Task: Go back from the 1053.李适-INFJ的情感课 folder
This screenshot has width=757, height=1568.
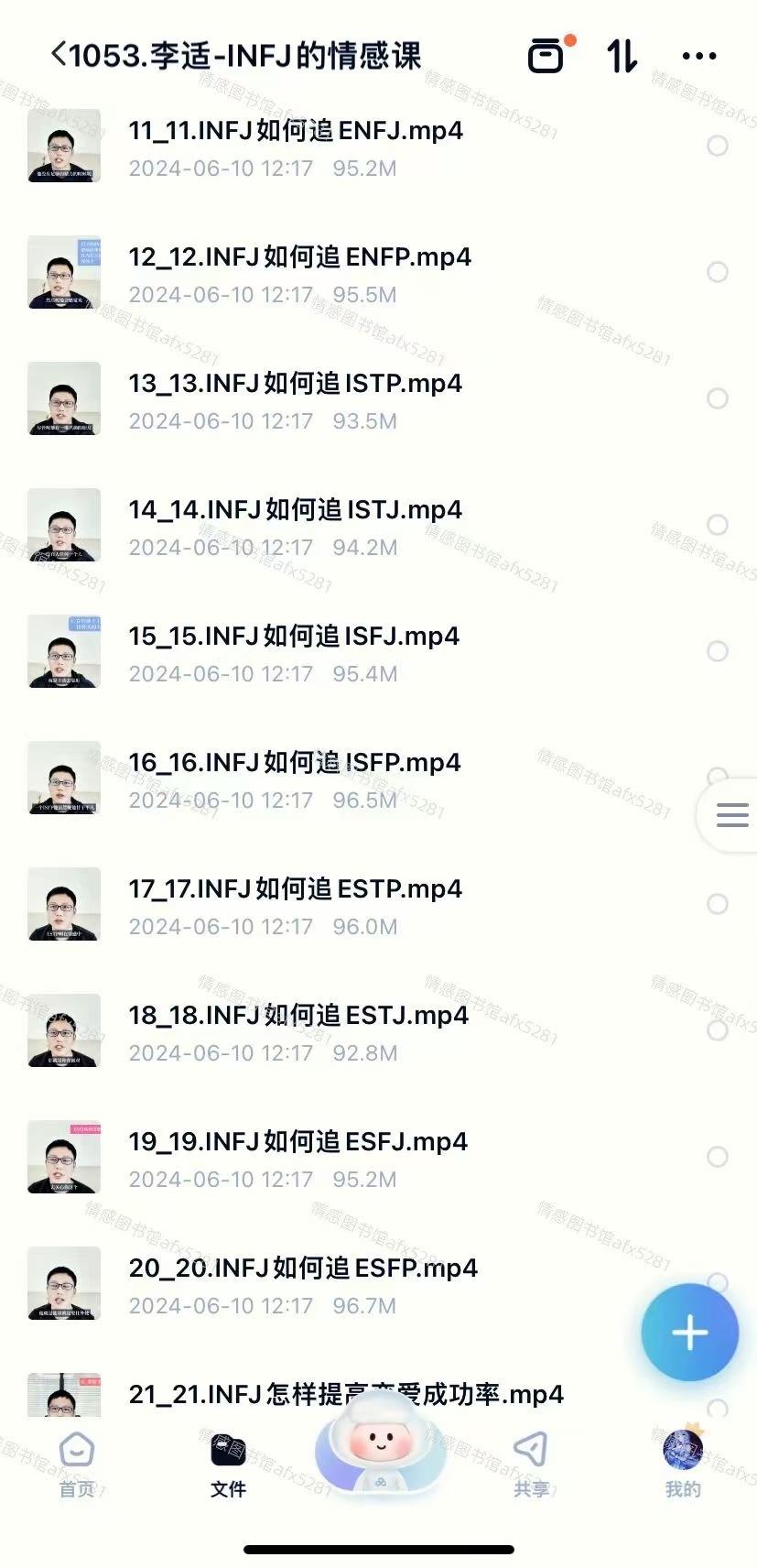Action: [59, 55]
